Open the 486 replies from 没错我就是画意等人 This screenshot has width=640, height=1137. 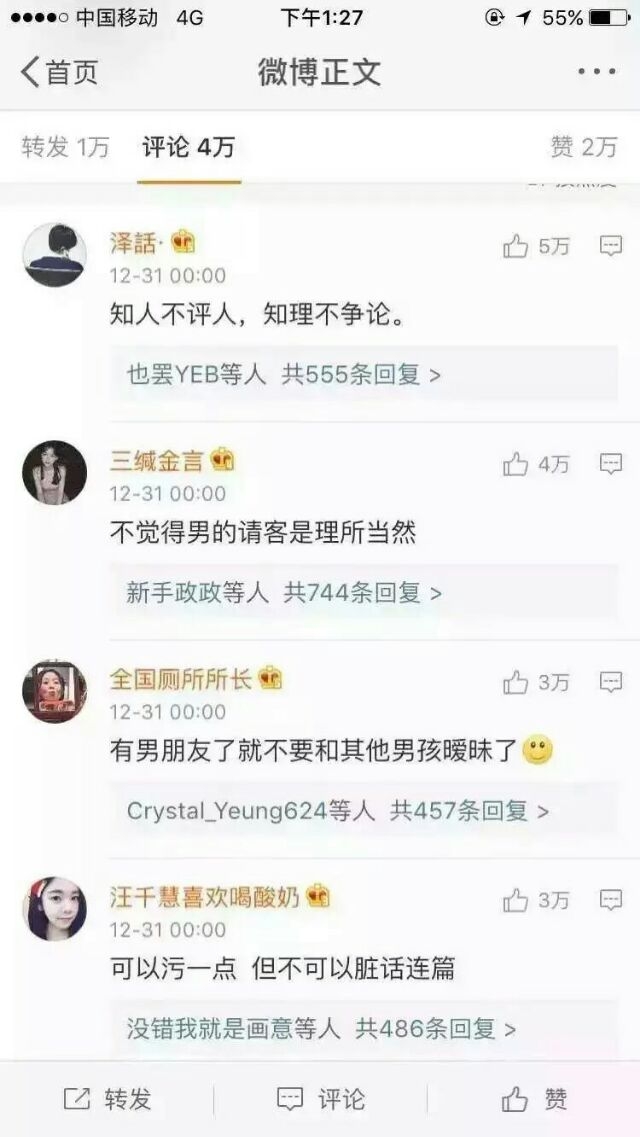tap(364, 1028)
